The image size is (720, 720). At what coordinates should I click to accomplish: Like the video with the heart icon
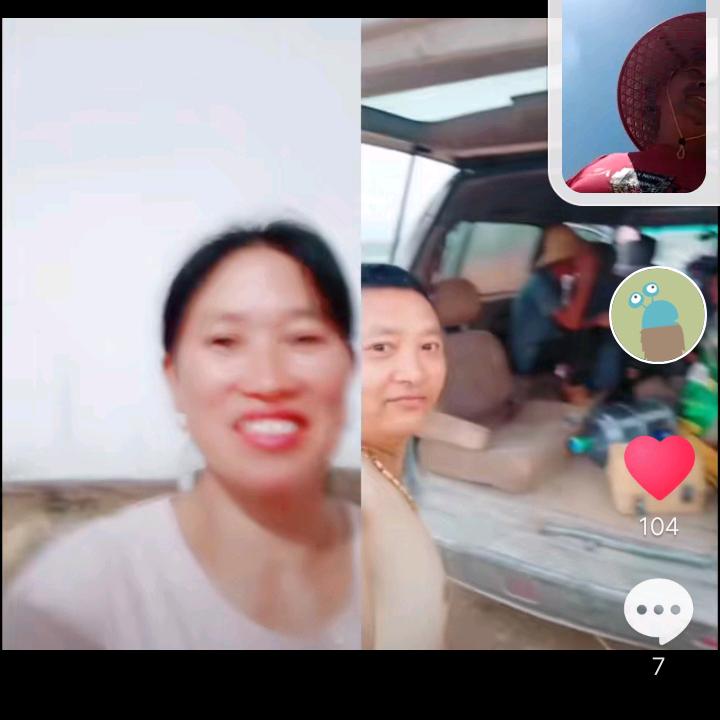pos(659,468)
